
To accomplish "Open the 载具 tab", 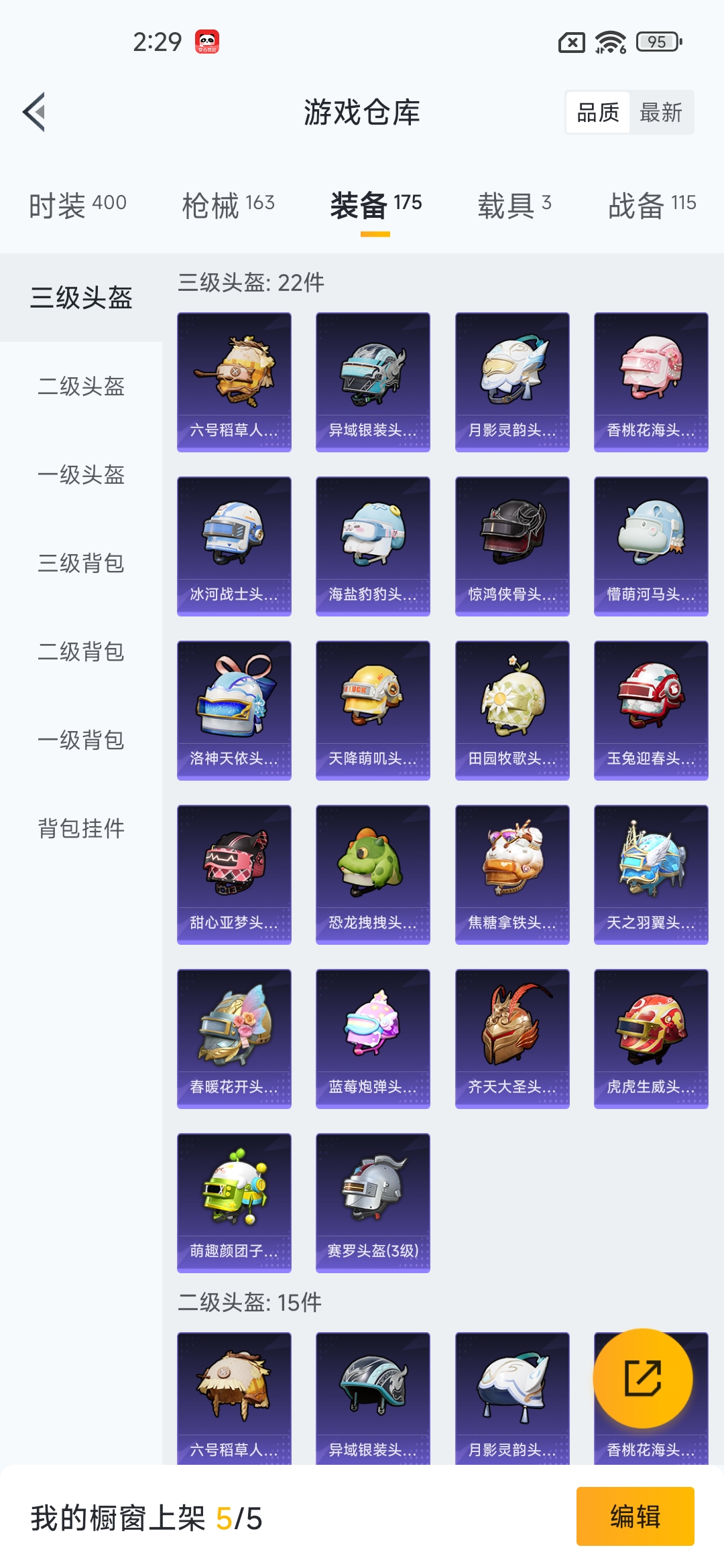I will pos(514,204).
